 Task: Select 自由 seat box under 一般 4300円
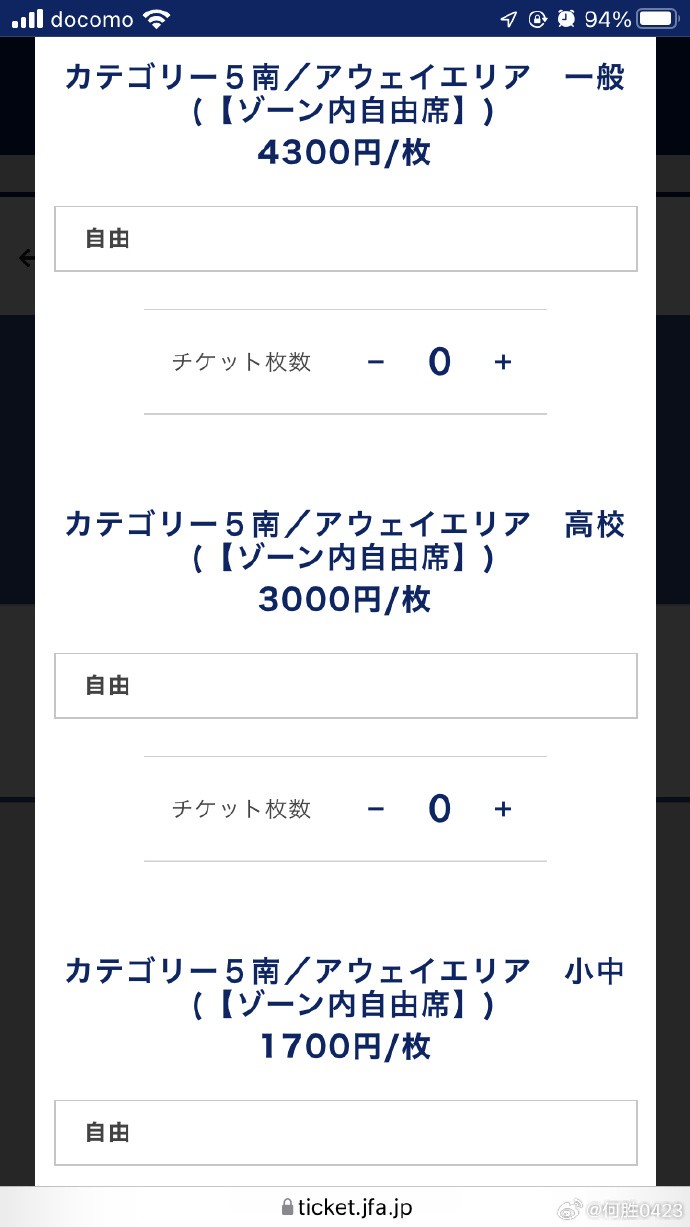click(x=345, y=239)
